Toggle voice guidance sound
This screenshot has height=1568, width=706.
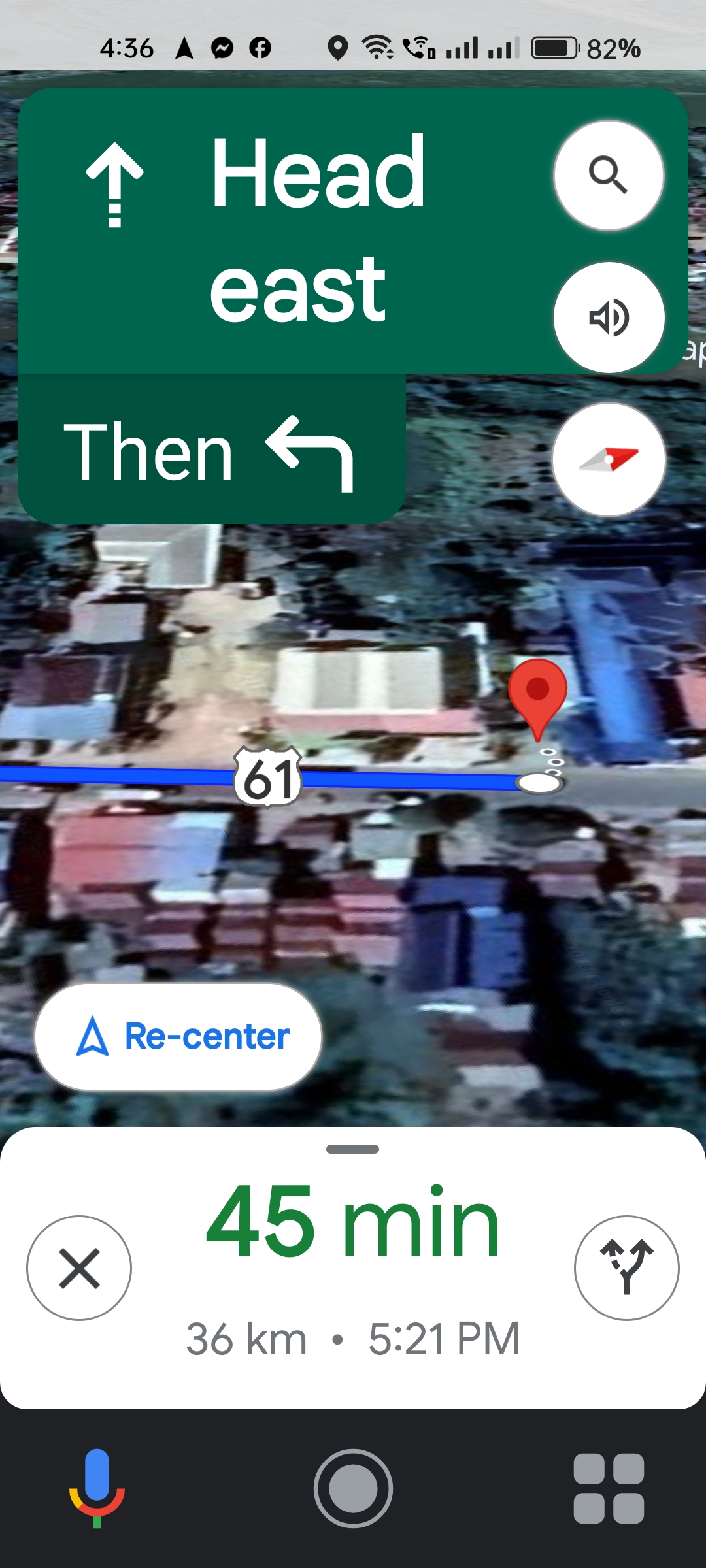pos(609,318)
